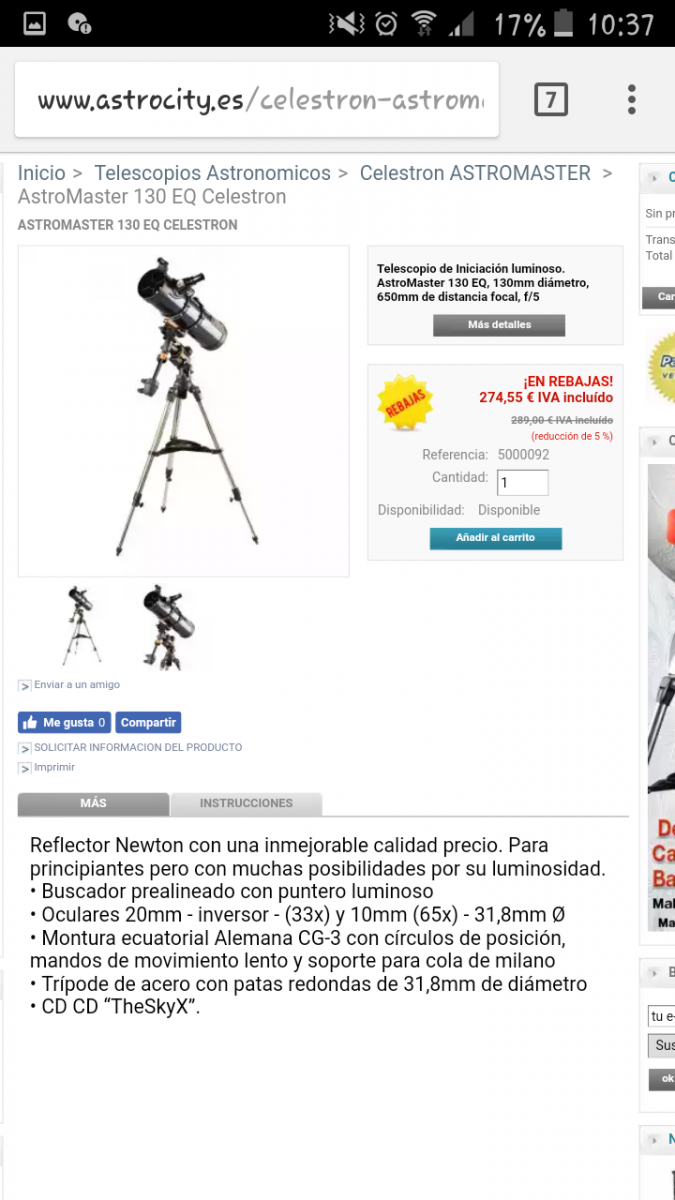Screen dimensions: 675x1200
Task: Switch to the Instrucciones tab
Action: (246, 804)
